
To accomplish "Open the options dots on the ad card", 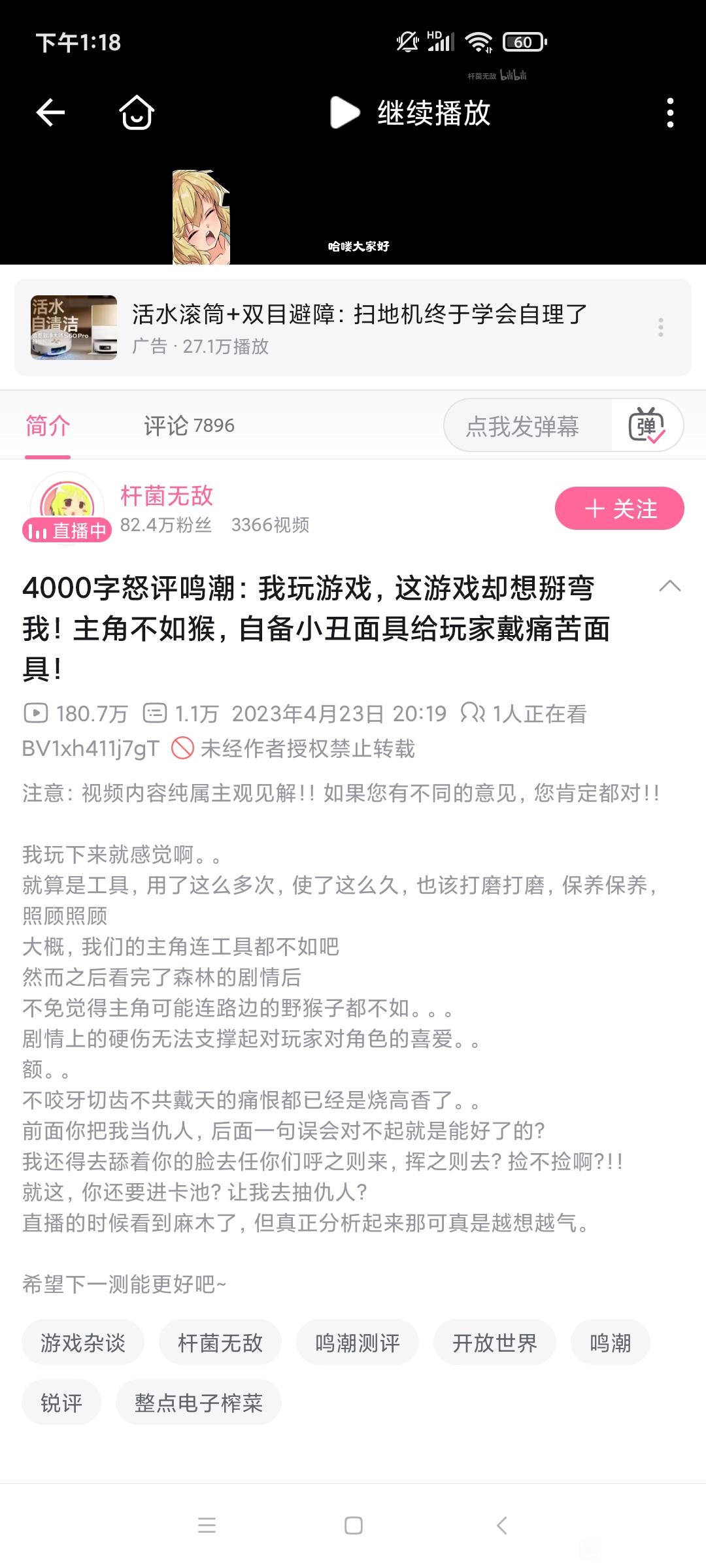I will coord(661,327).
